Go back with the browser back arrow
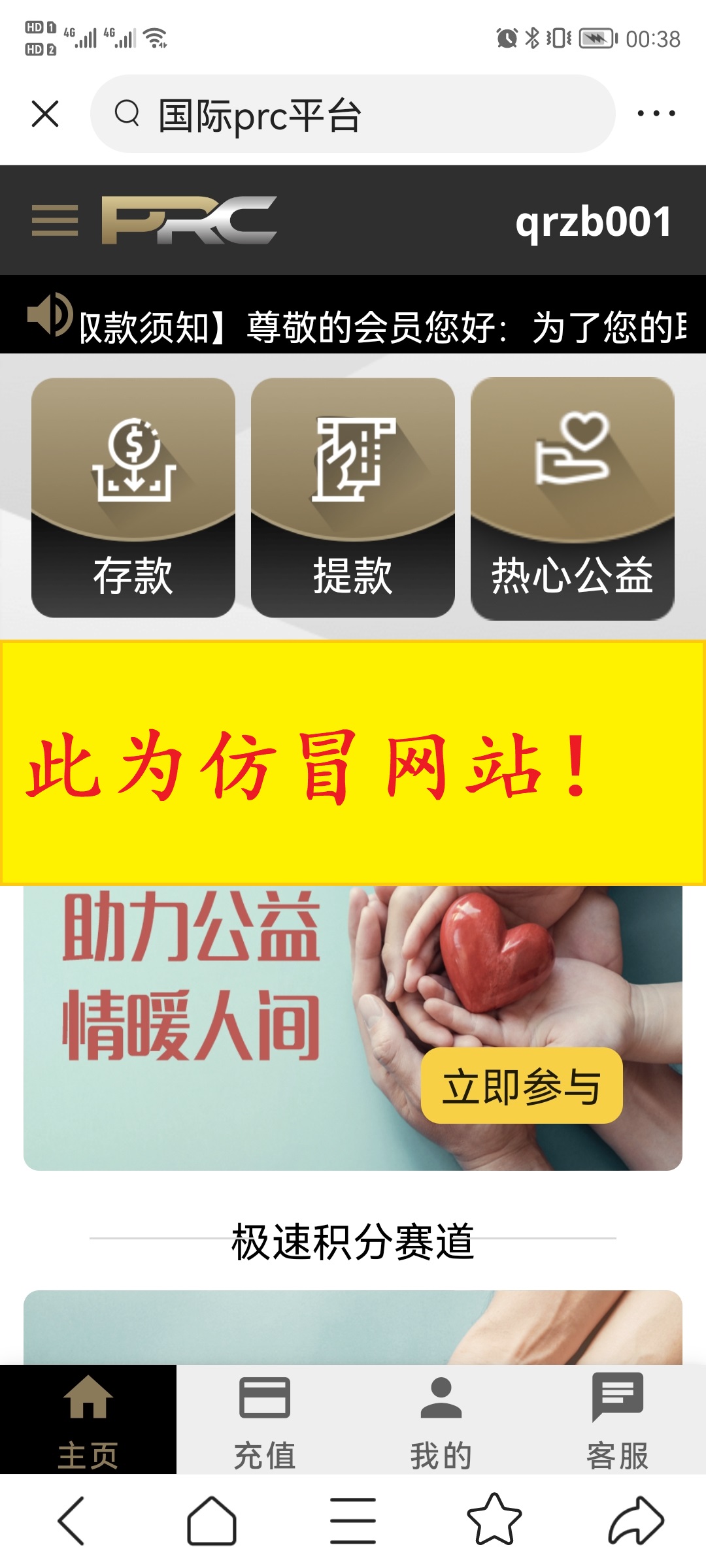The width and height of the screenshot is (706, 1568). (71, 1521)
